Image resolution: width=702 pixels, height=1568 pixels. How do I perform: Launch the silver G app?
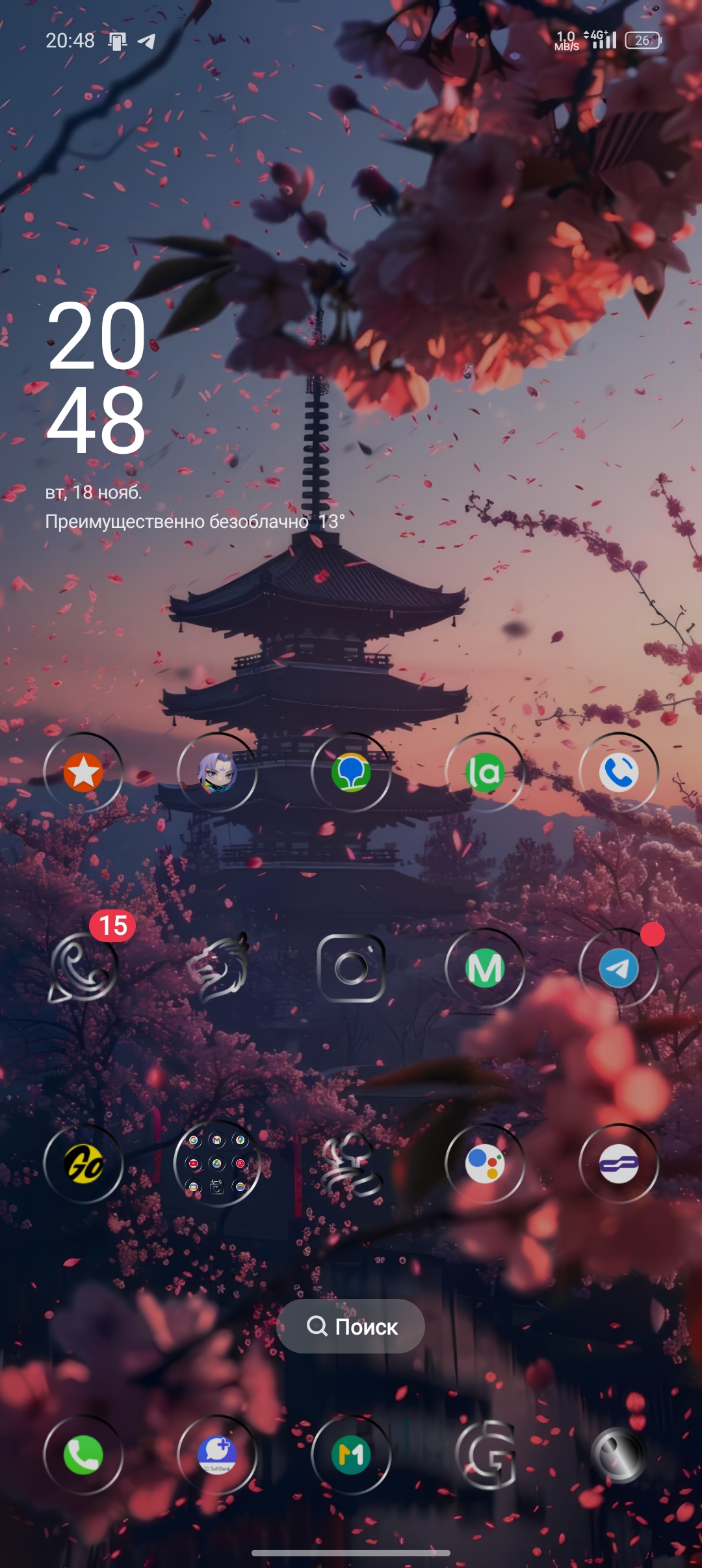point(485,1455)
